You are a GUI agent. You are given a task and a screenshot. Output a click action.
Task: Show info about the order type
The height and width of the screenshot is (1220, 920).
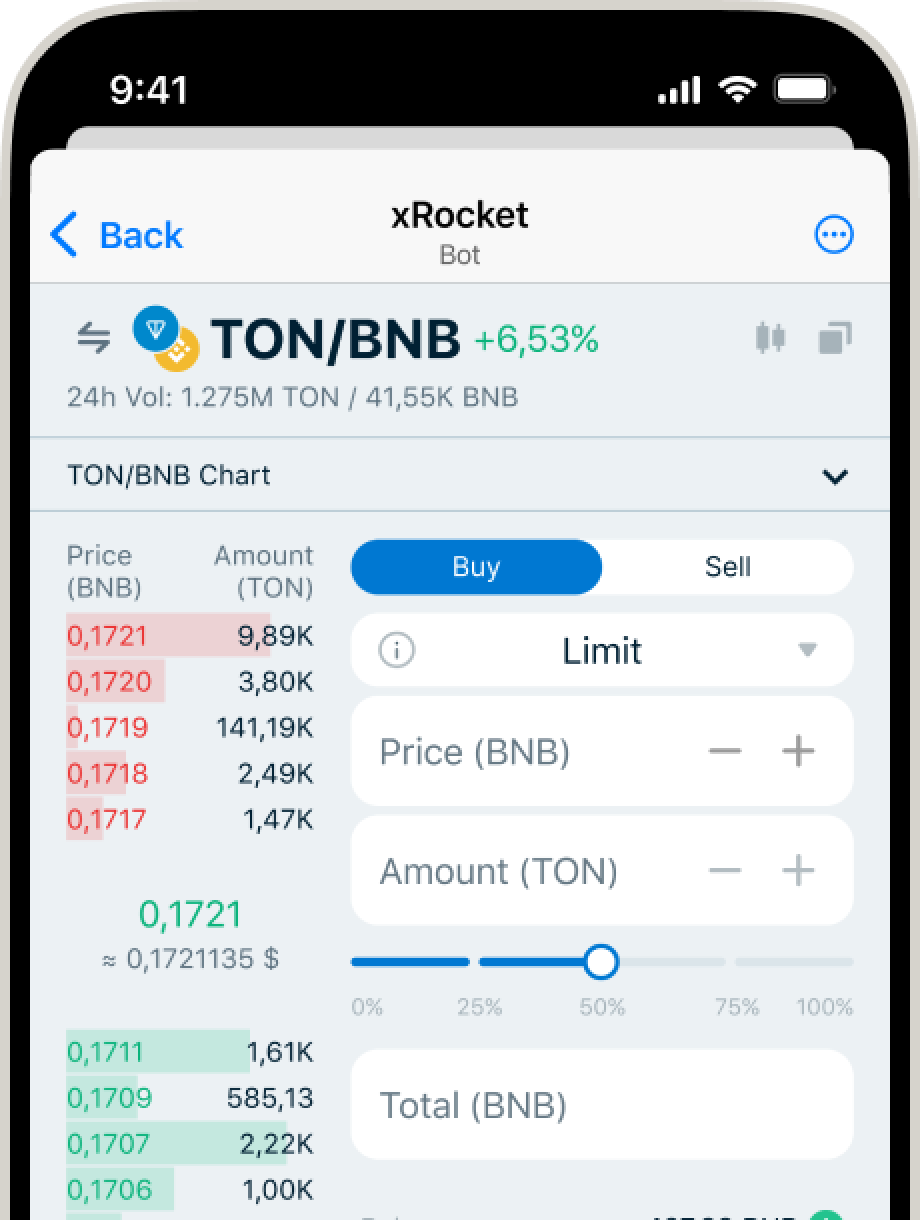click(x=396, y=651)
